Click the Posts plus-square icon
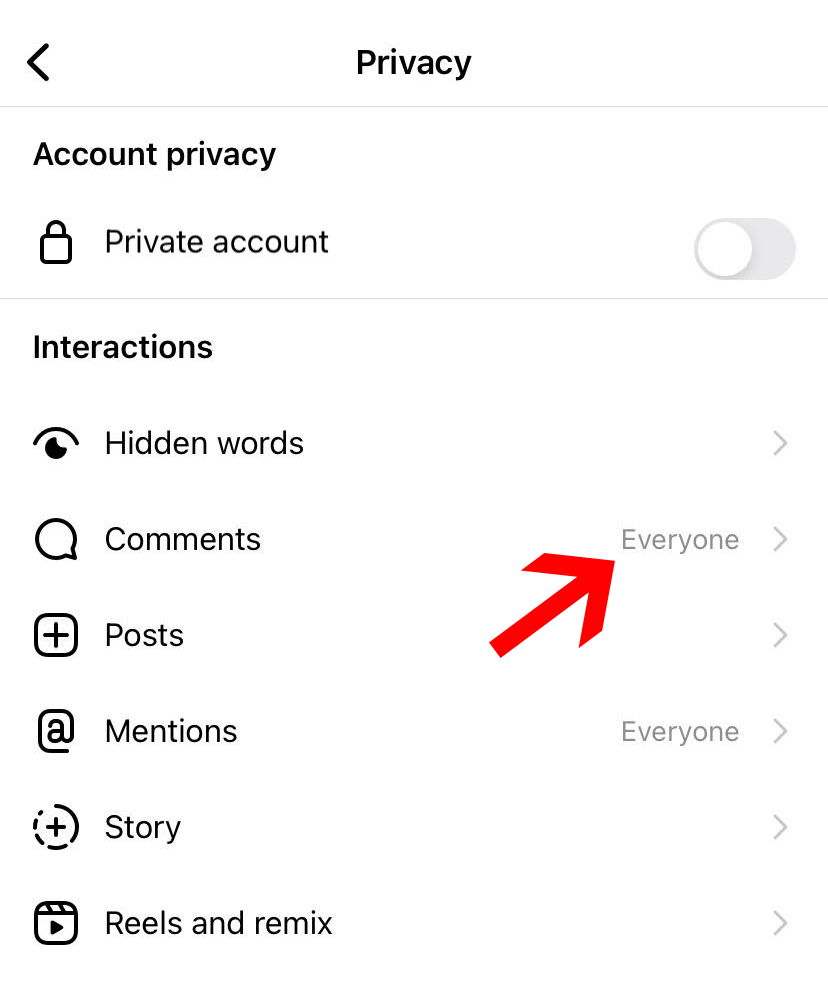The height and width of the screenshot is (983, 828). (x=55, y=635)
